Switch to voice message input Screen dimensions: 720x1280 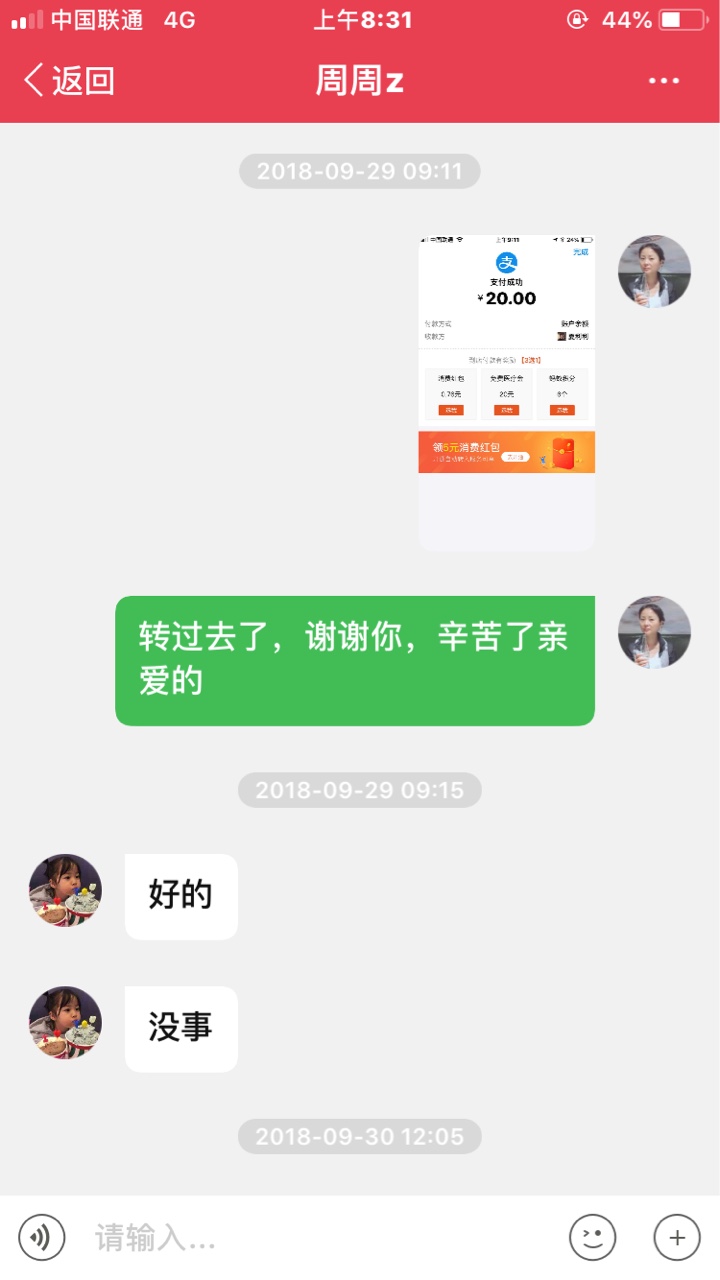tap(41, 1238)
